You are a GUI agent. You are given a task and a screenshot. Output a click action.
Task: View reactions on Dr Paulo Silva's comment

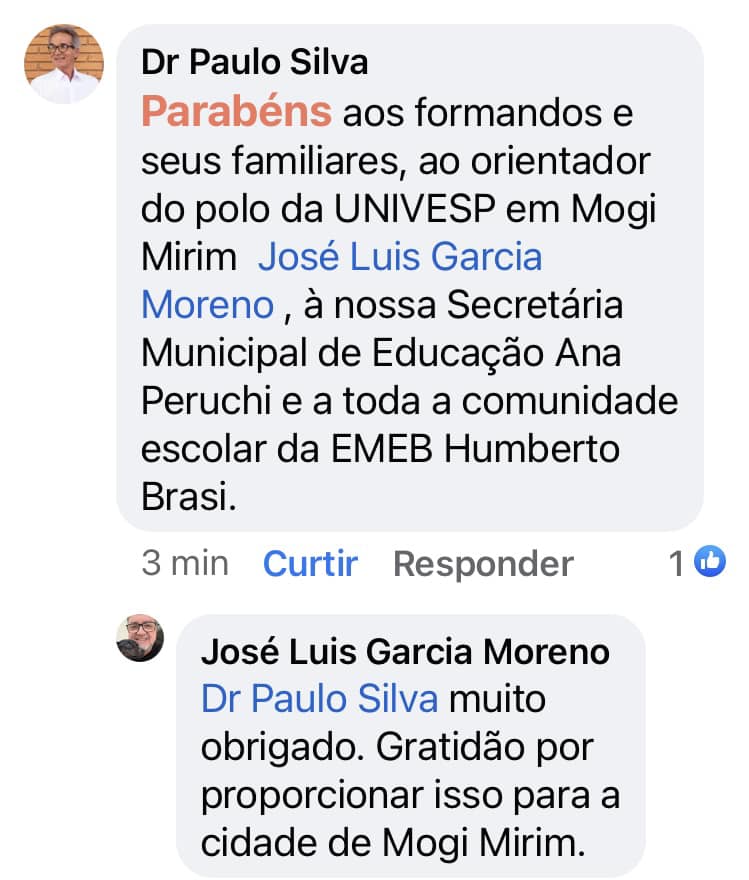(696, 564)
